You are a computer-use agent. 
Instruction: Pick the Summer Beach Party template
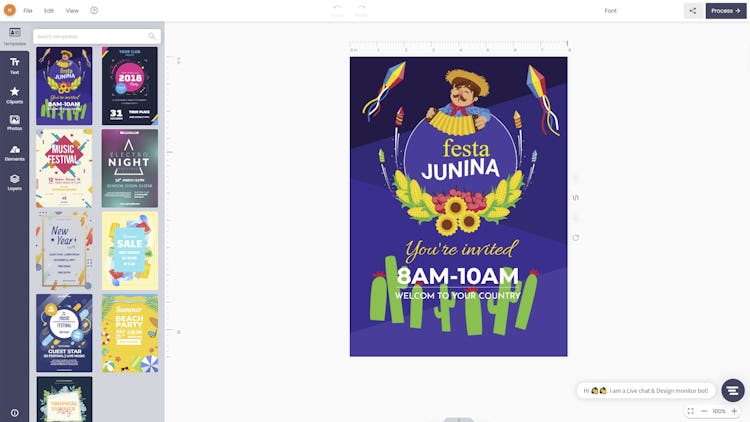tap(129, 333)
